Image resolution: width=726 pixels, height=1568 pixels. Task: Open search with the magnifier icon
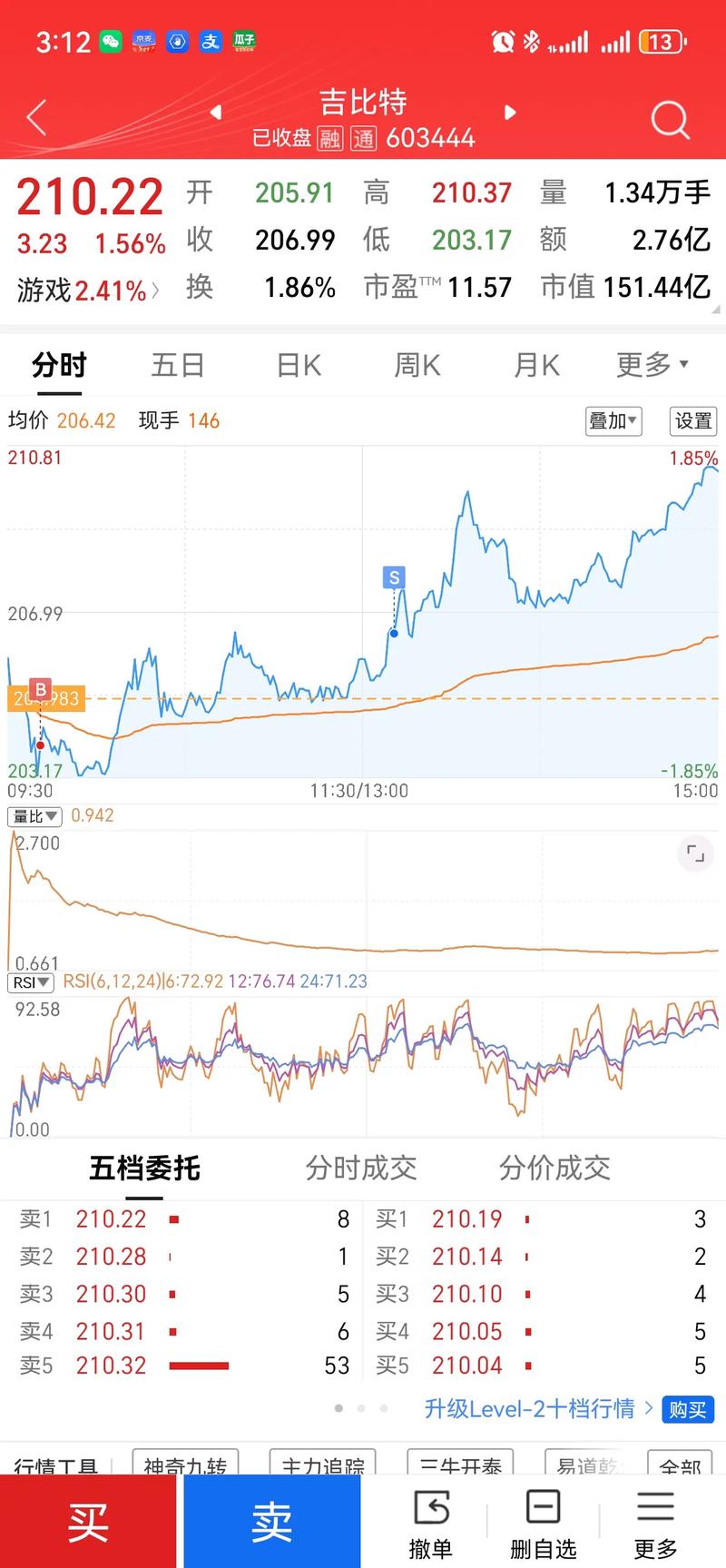point(670,119)
